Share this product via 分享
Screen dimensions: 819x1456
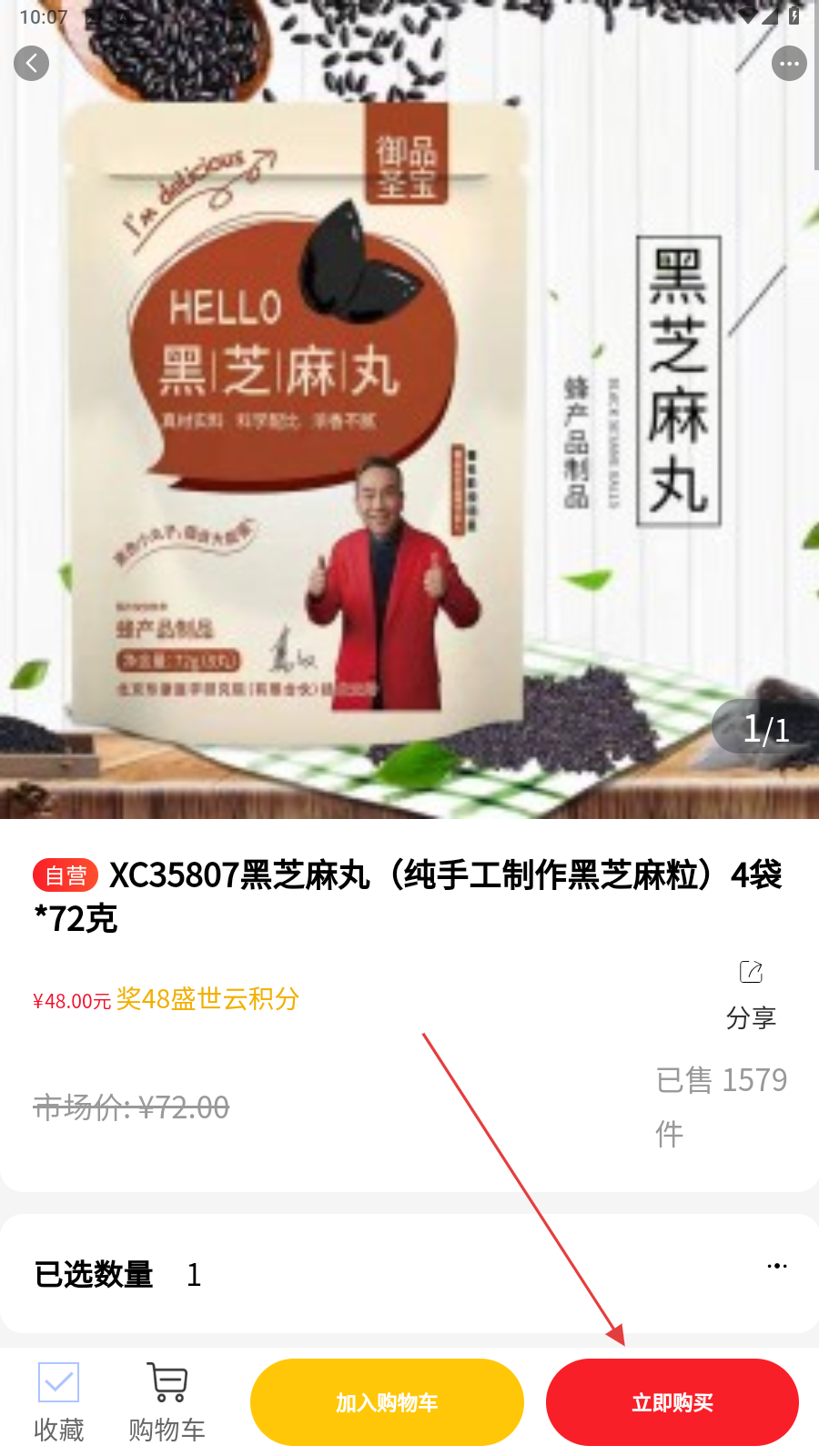point(751,994)
